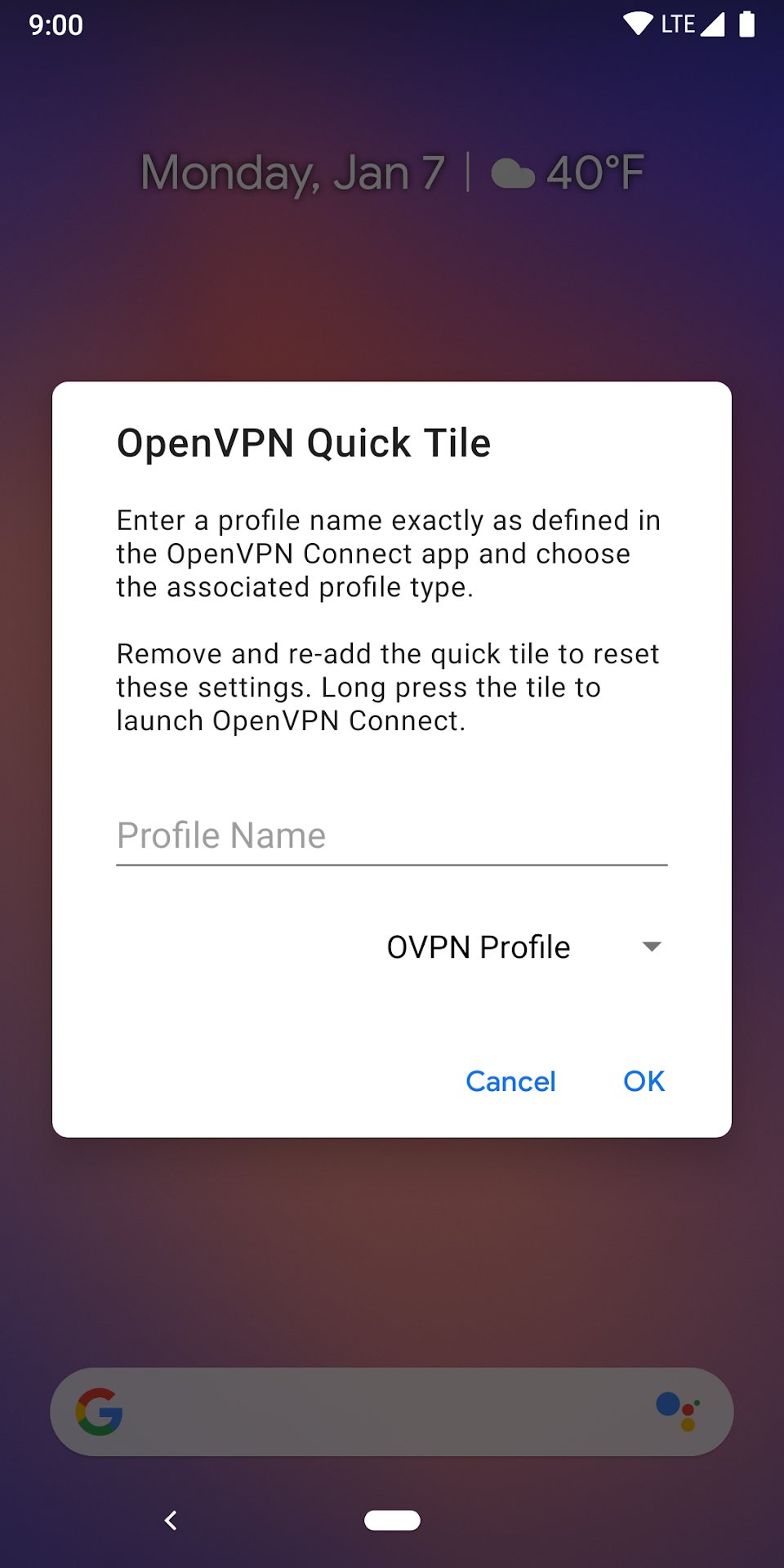
Task: Tap the system back arrow
Action: pyautogui.click(x=171, y=1520)
